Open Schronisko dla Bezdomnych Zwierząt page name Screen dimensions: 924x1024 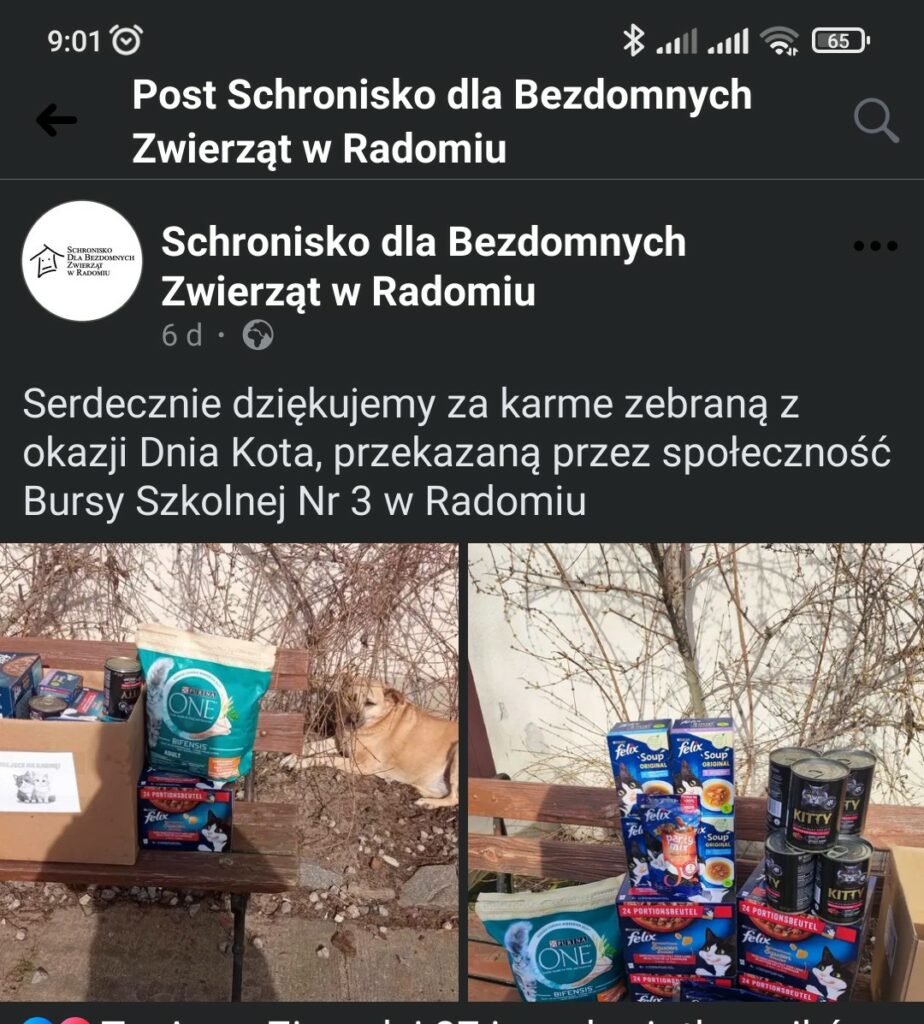423,266
